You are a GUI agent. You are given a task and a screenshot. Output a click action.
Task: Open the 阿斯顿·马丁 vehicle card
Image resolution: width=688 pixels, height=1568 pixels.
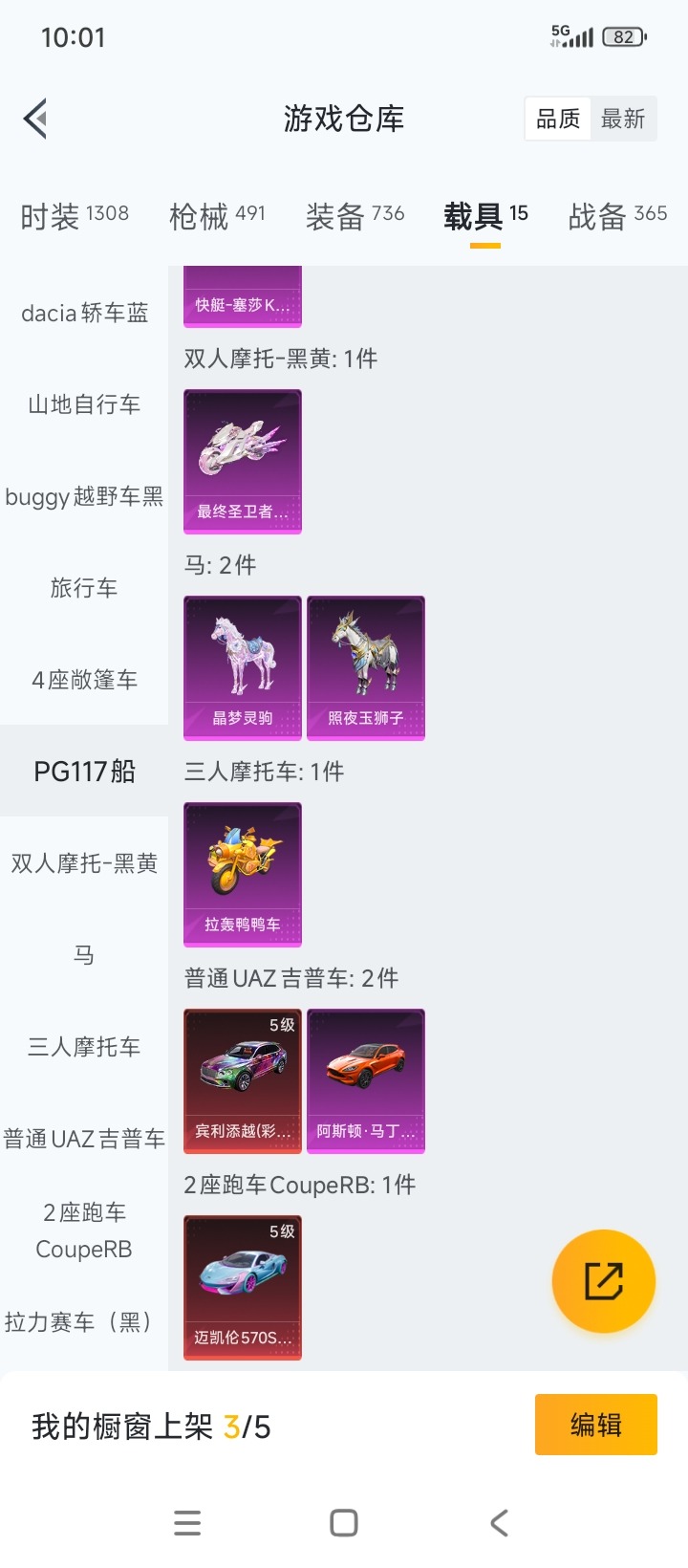point(366,1080)
